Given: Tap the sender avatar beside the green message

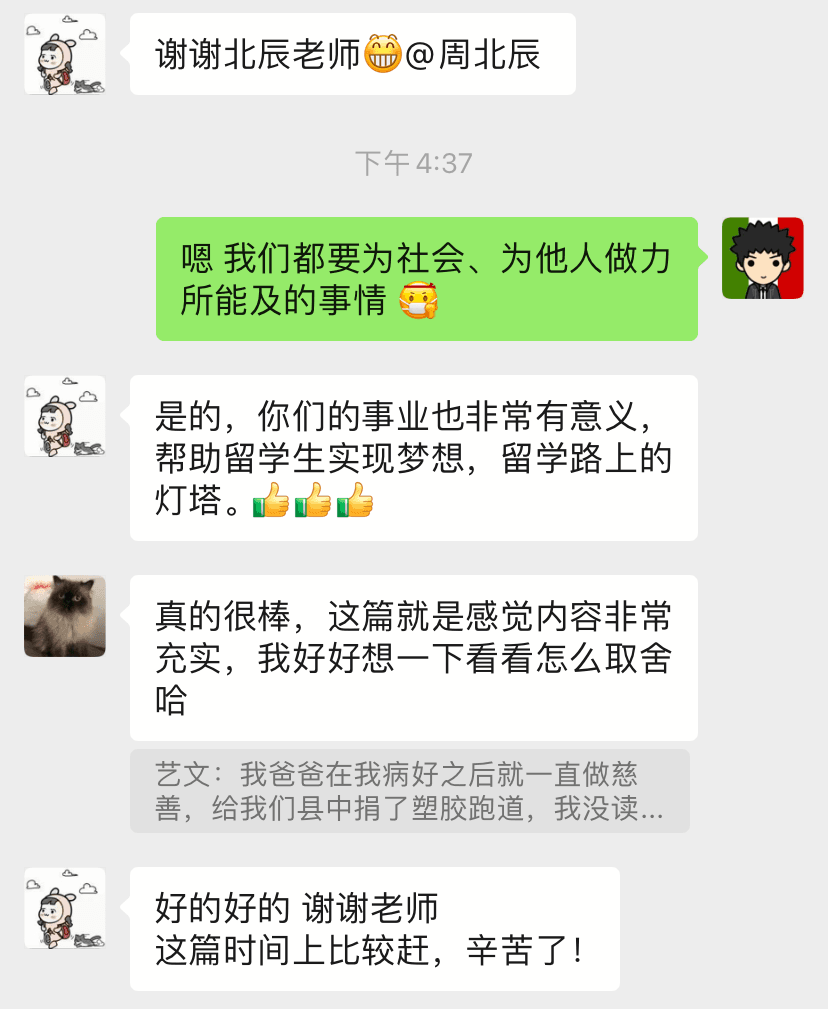Looking at the screenshot, I should 762,258.
